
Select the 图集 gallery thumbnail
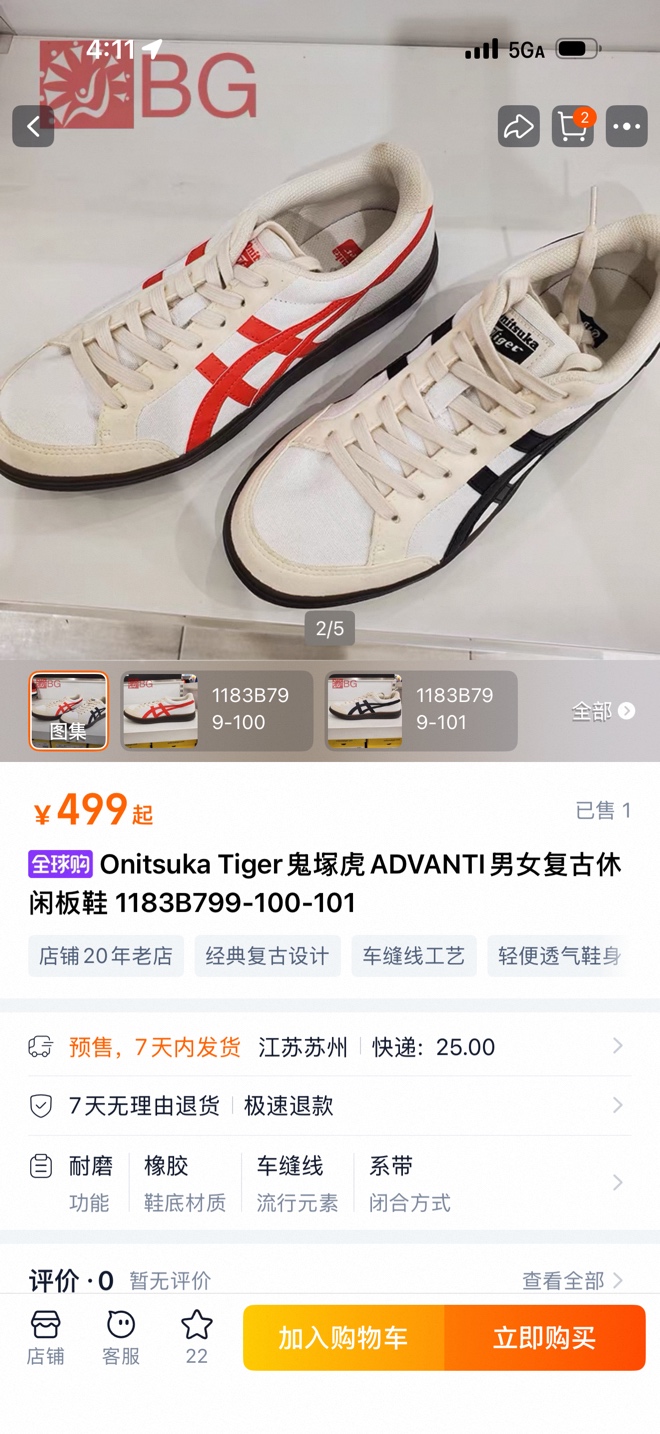pyautogui.click(x=68, y=711)
